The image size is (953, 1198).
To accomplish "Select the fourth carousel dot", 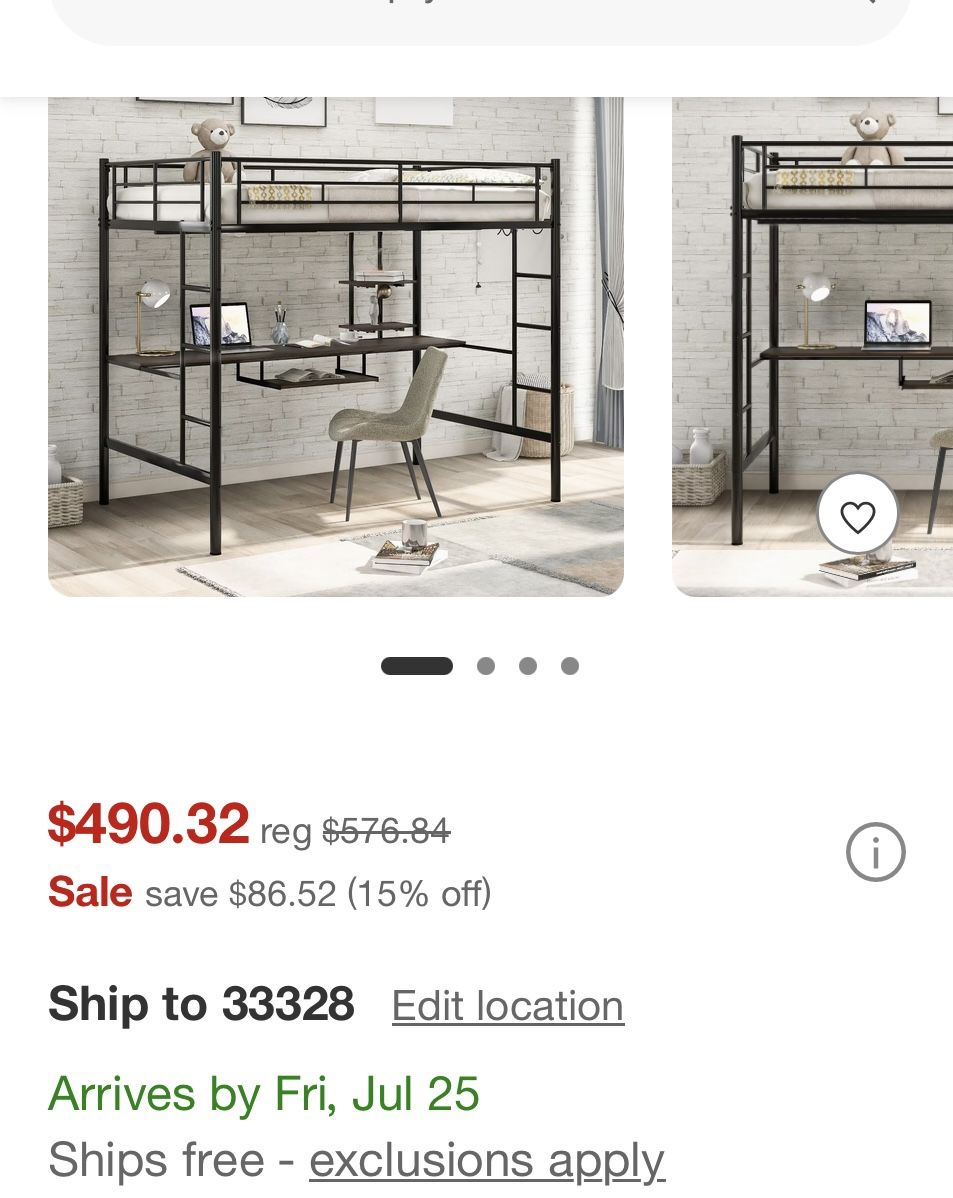I will click(570, 666).
